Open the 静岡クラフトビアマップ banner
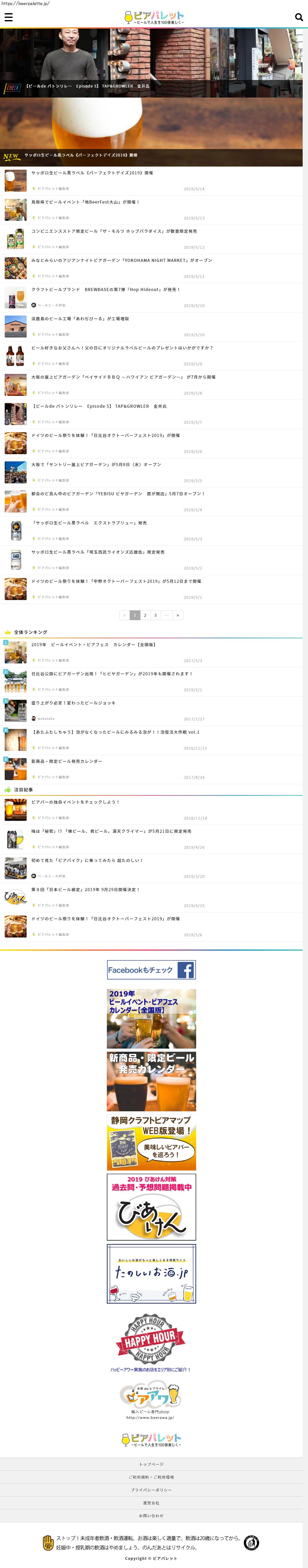308x1568 pixels. pyautogui.click(x=151, y=1142)
